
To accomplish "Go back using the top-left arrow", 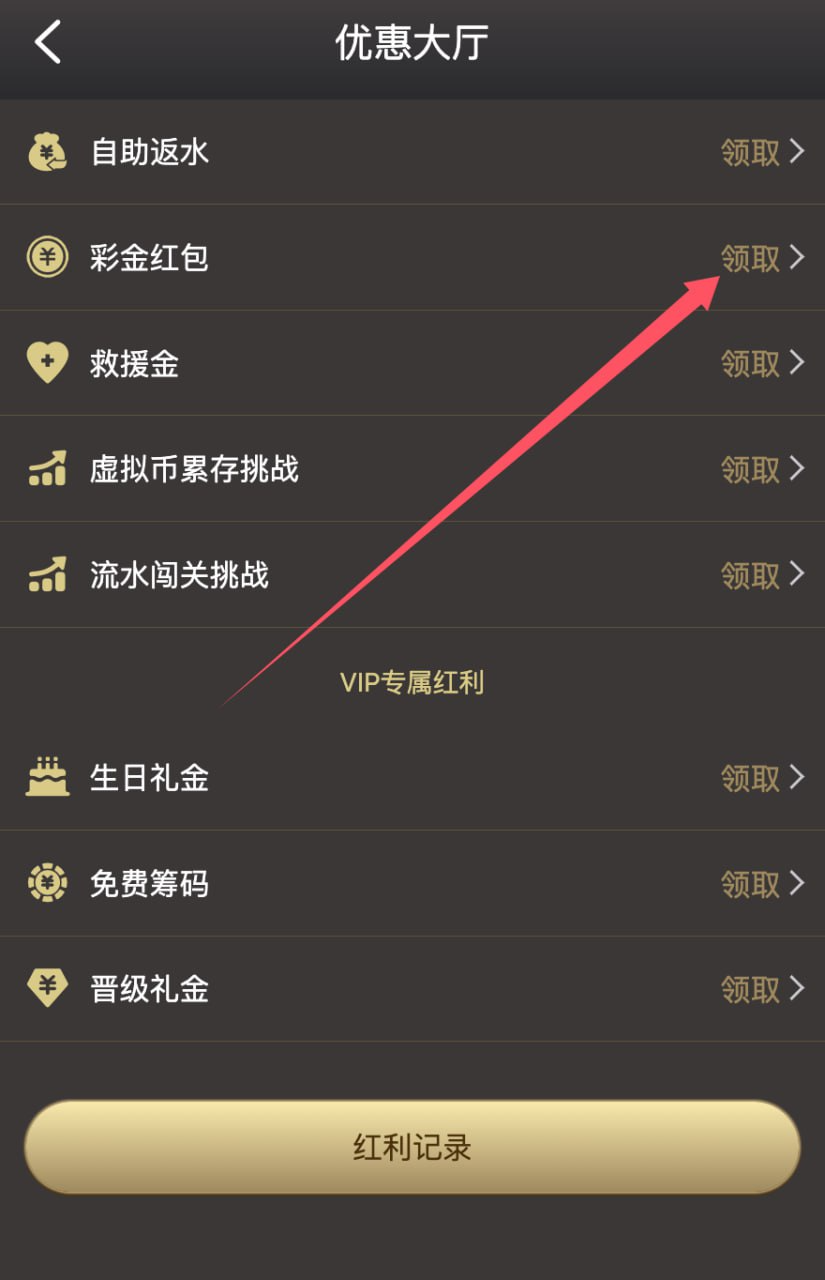I will (48, 44).
